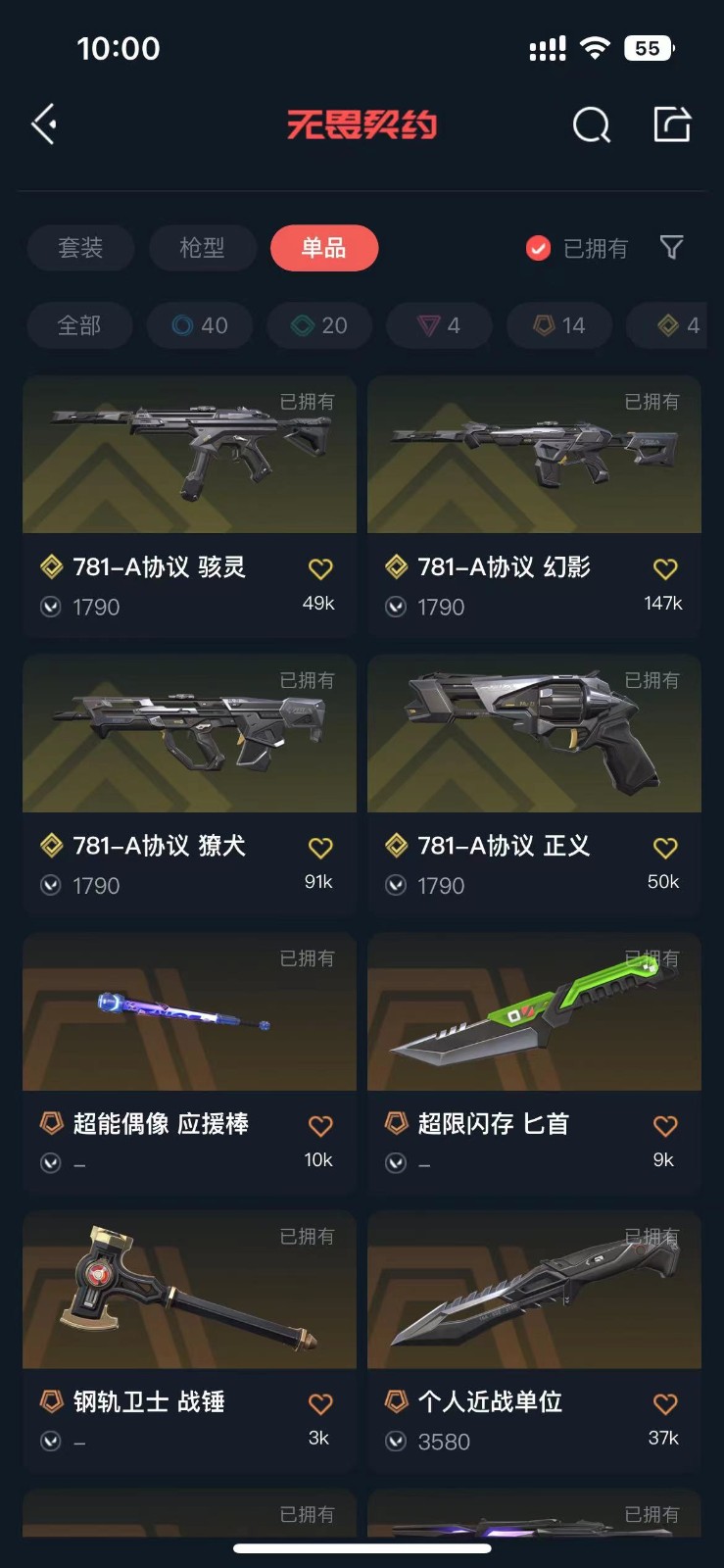The width and height of the screenshot is (724, 1568).
Task: Open the 超能偶像 应援棒 item card
Action: click(x=189, y=1012)
